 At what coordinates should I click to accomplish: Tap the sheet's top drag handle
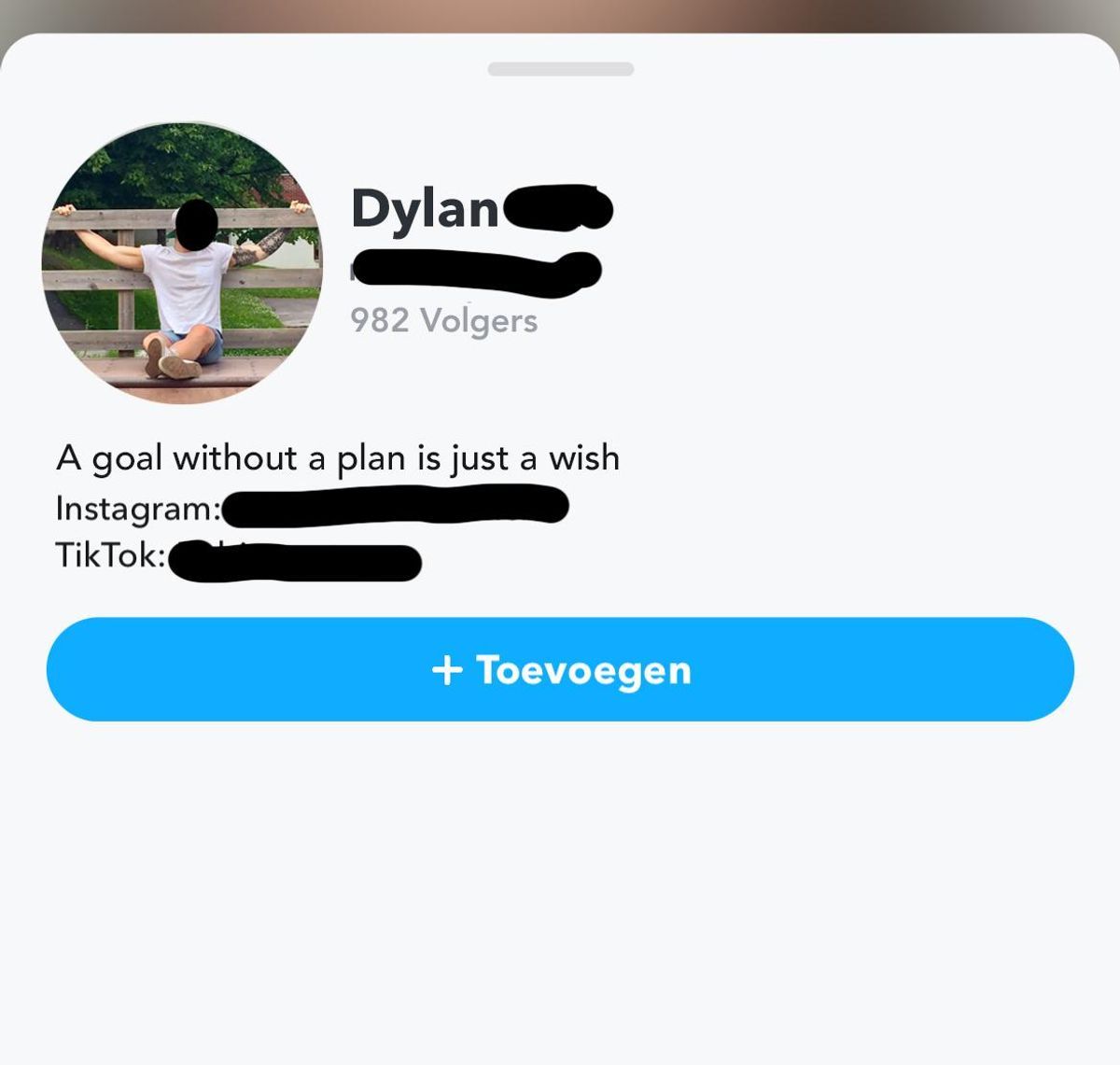[560, 69]
